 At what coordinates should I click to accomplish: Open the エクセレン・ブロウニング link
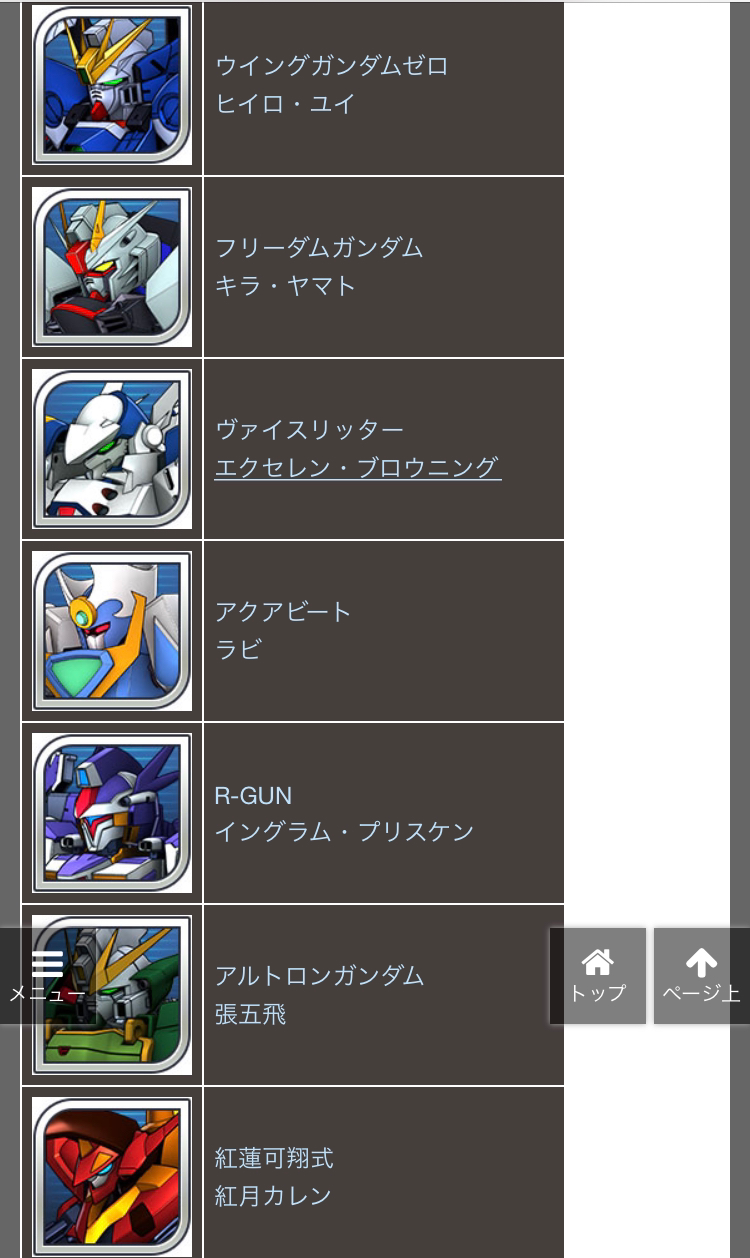click(x=358, y=467)
